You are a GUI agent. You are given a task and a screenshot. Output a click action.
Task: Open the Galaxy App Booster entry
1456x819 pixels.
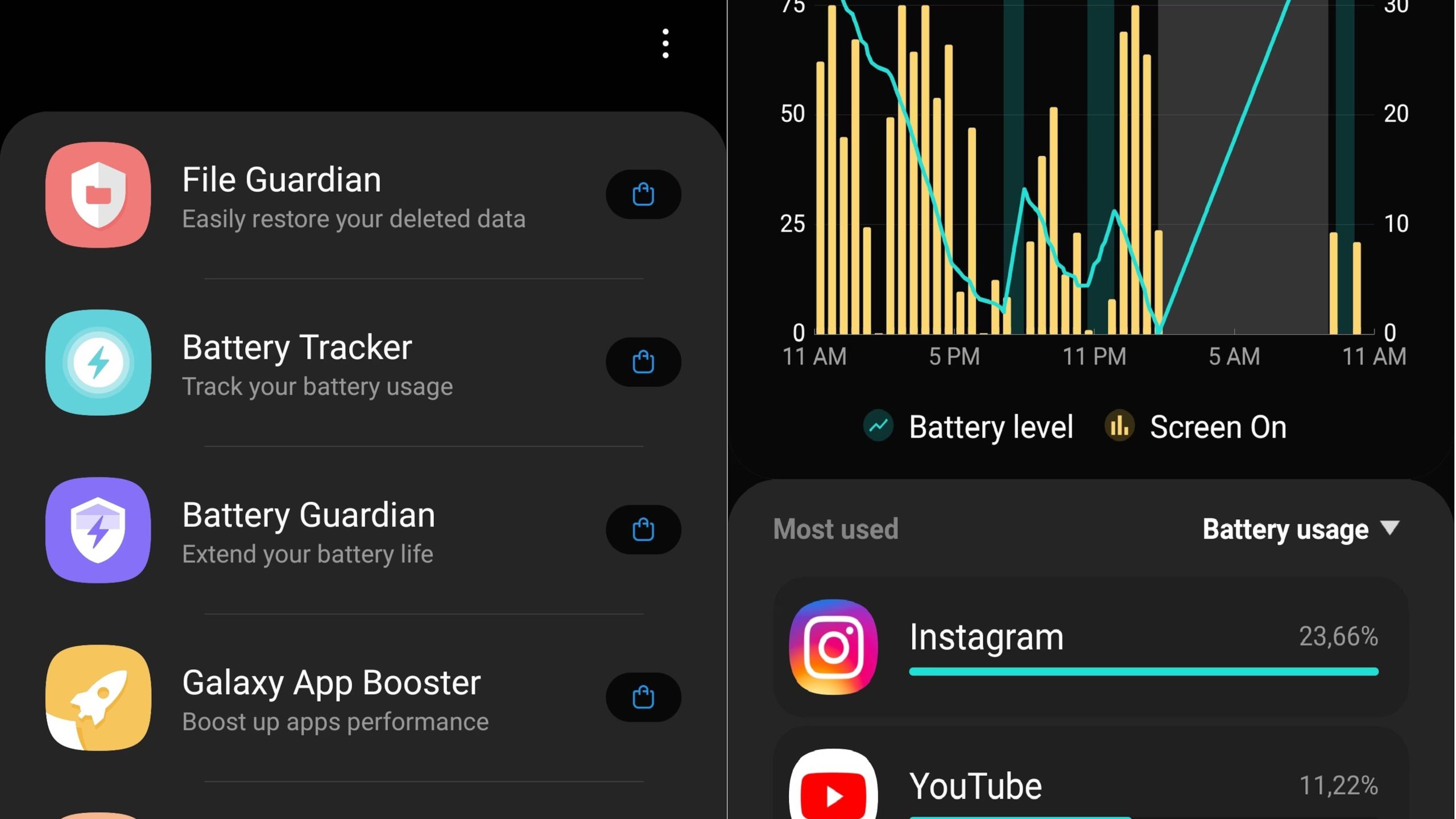[x=318, y=698]
